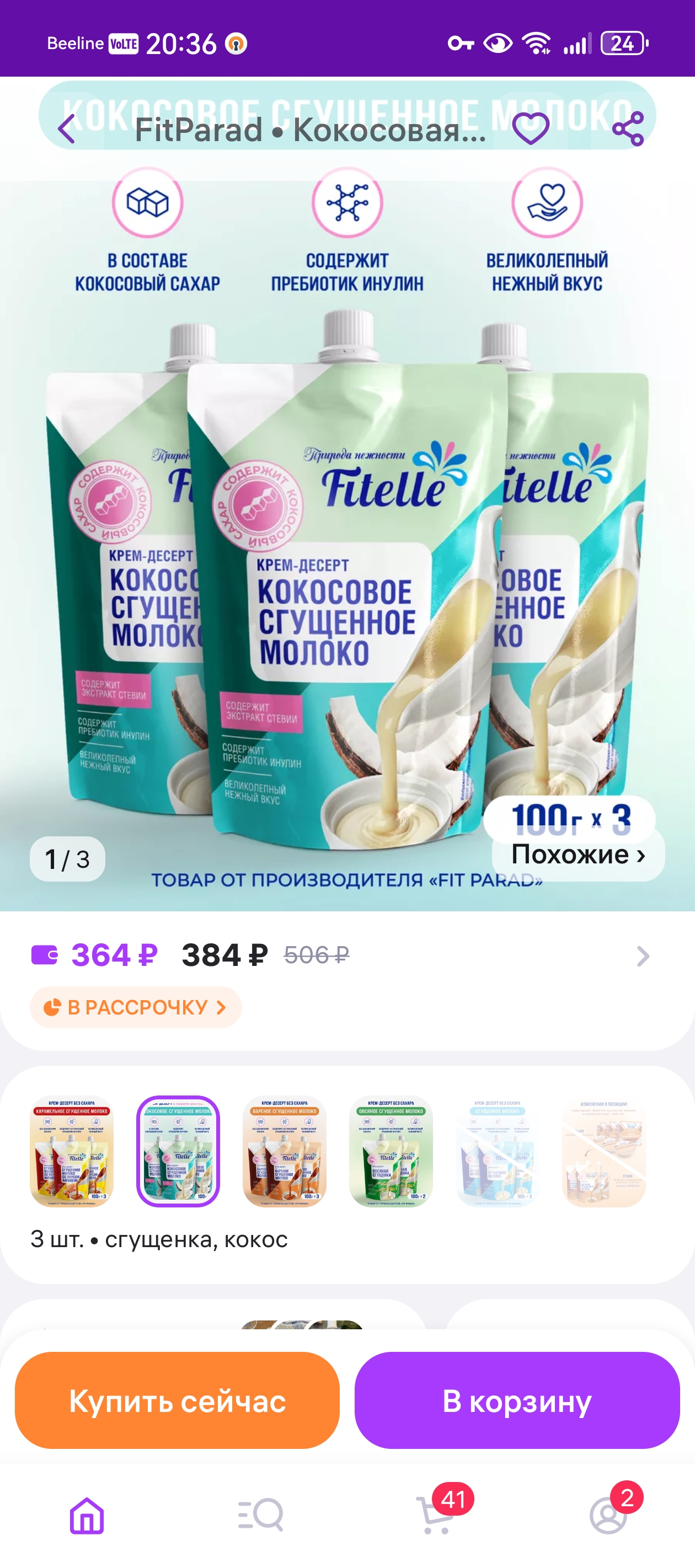Share this FitParad product
This screenshot has height=1568, width=695.
[628, 129]
